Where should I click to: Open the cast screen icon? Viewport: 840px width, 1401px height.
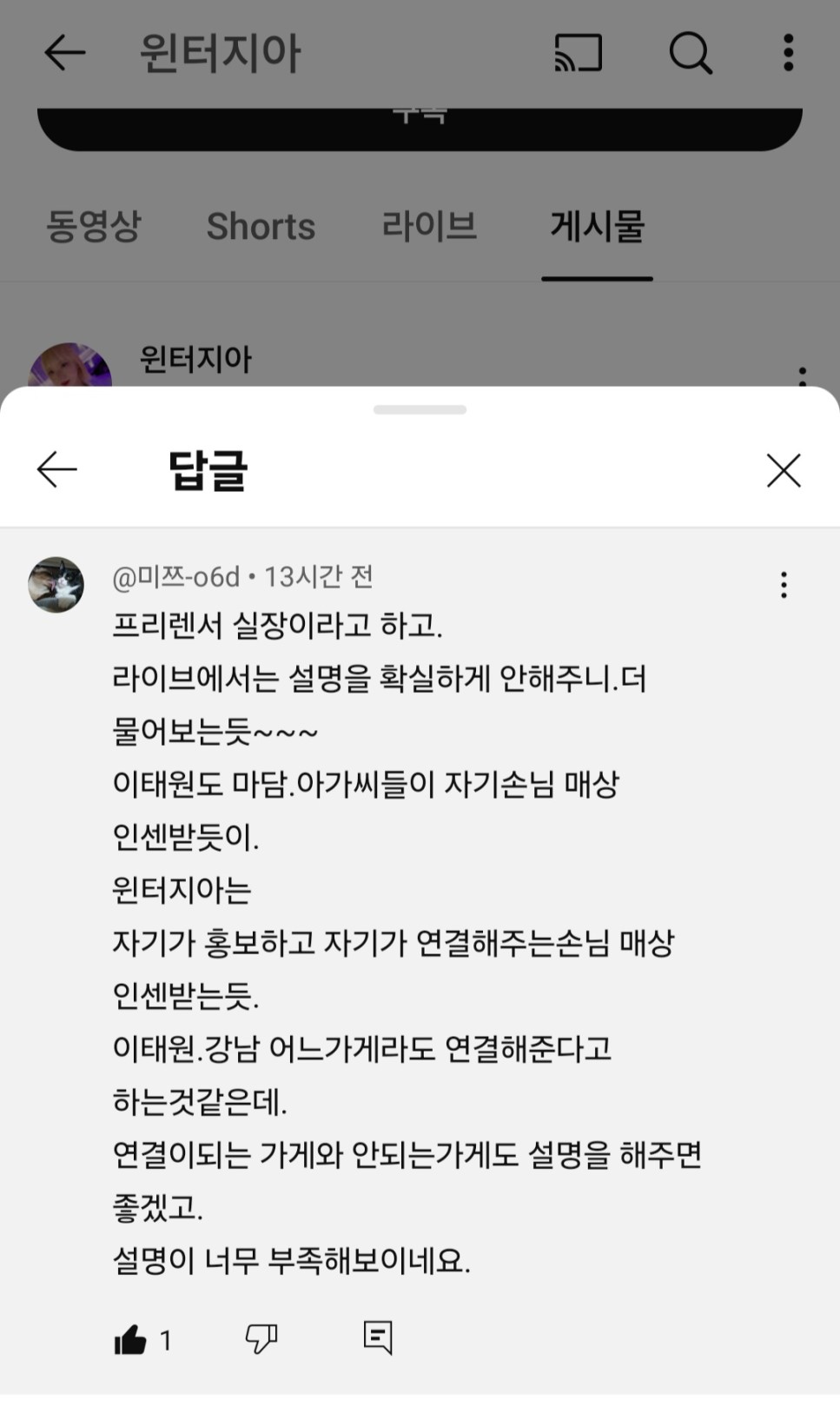579,53
